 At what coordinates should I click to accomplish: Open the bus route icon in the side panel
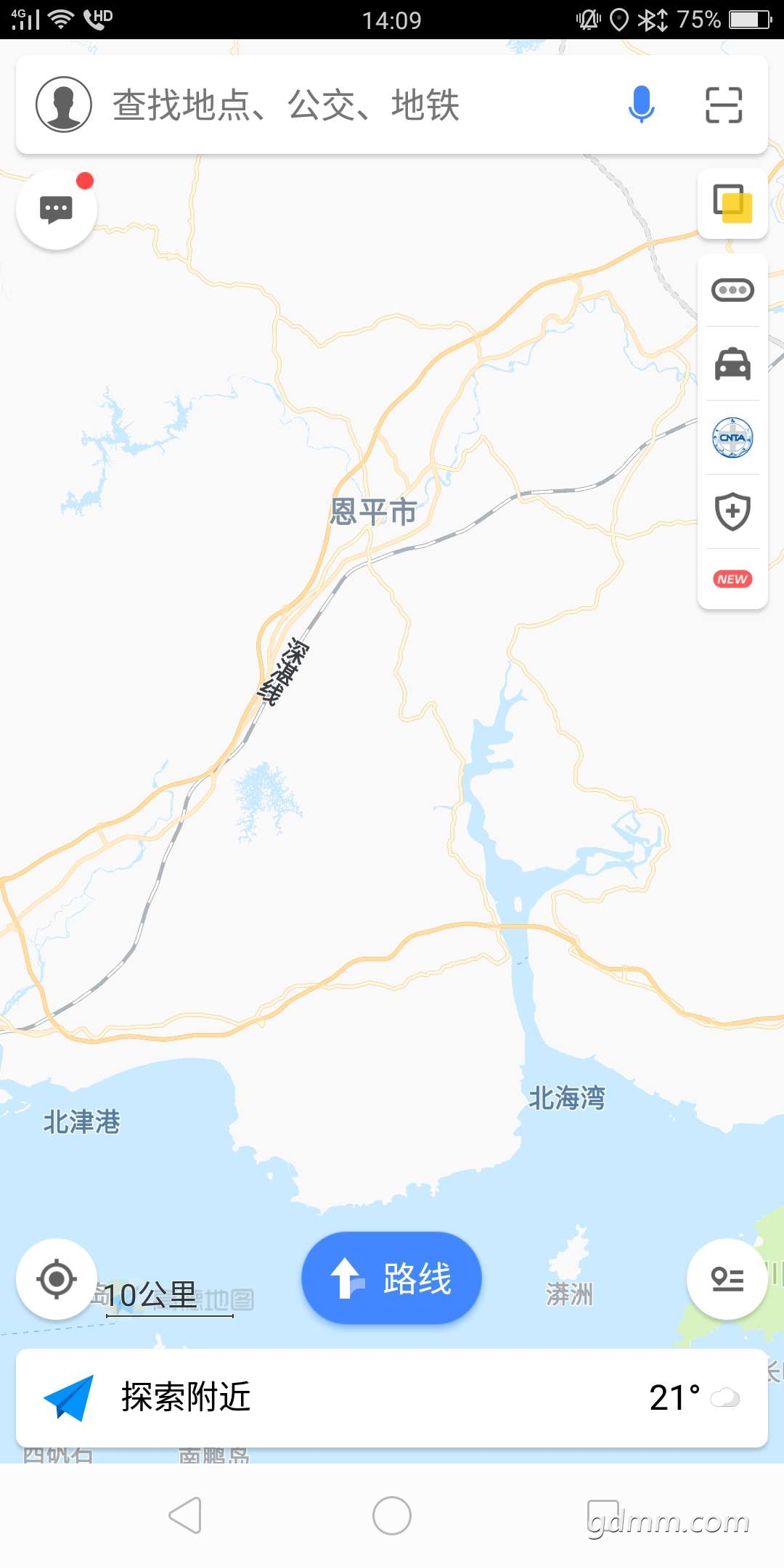coord(732,290)
